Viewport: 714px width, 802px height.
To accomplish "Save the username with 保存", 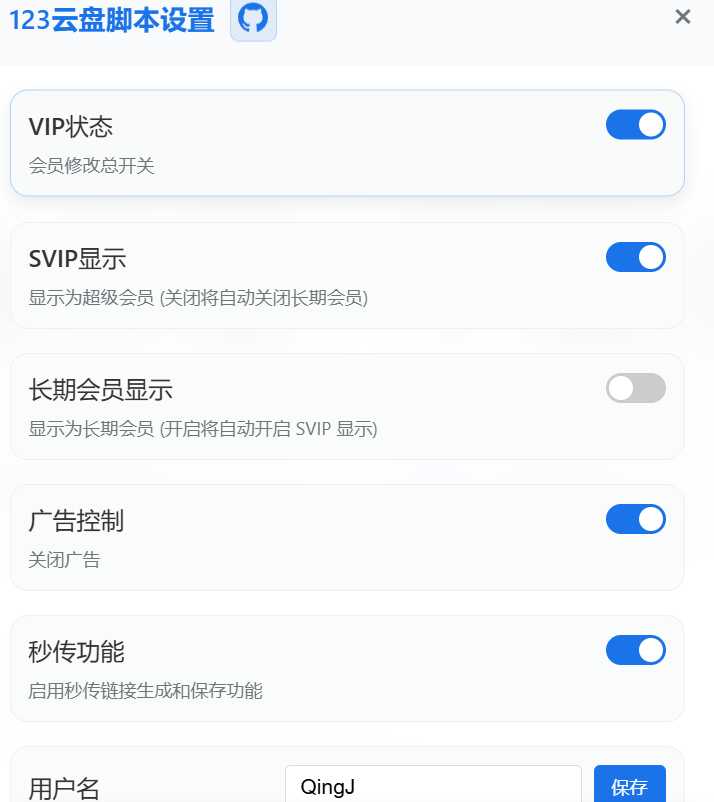I will point(629,786).
